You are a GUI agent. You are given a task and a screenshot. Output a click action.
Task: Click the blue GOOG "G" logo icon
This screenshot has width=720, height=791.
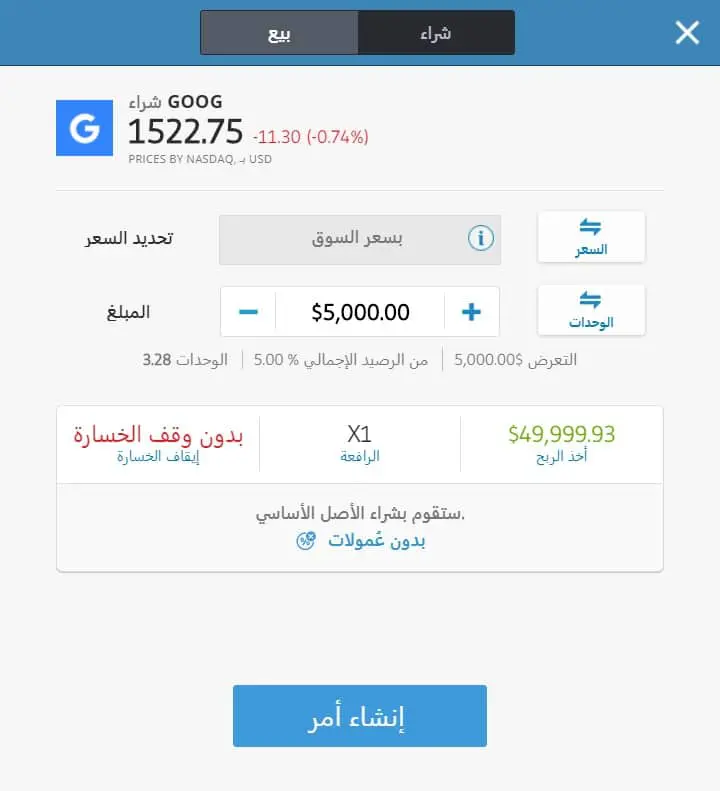coord(84,128)
